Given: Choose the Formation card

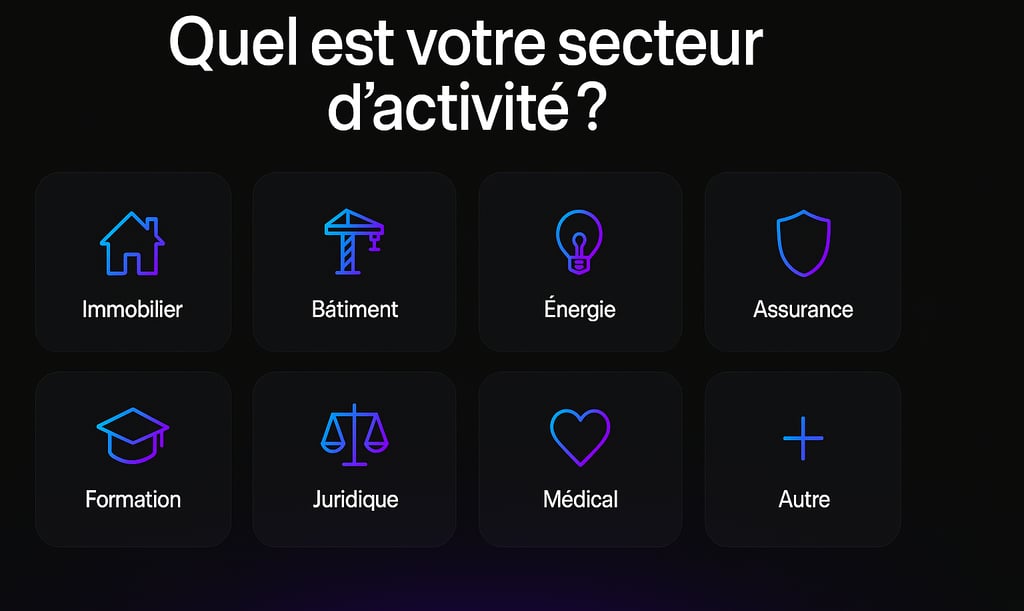Looking at the screenshot, I should point(133,459).
